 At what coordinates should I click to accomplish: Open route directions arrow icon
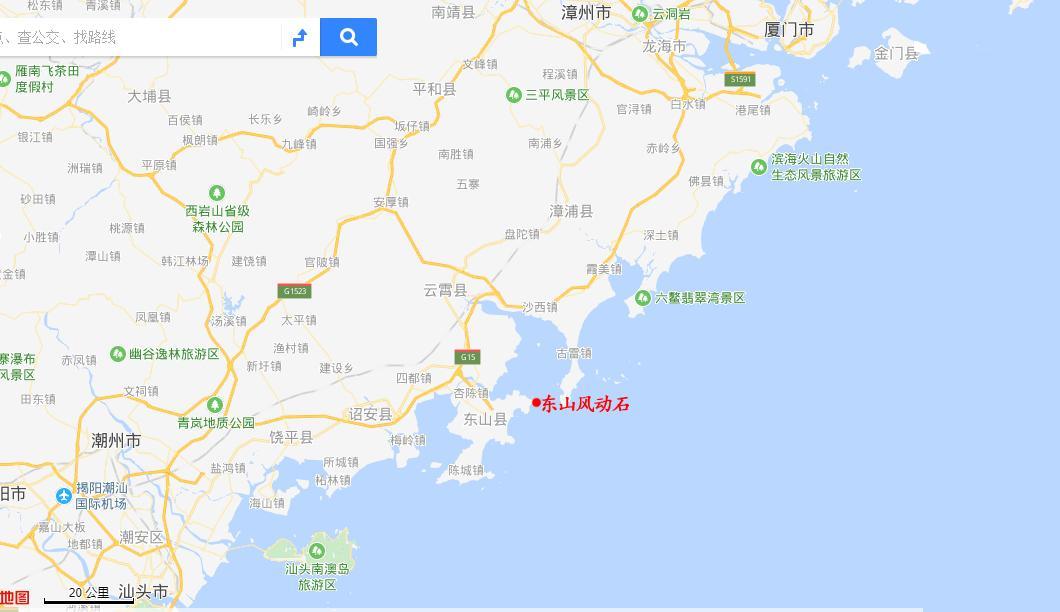[x=299, y=38]
